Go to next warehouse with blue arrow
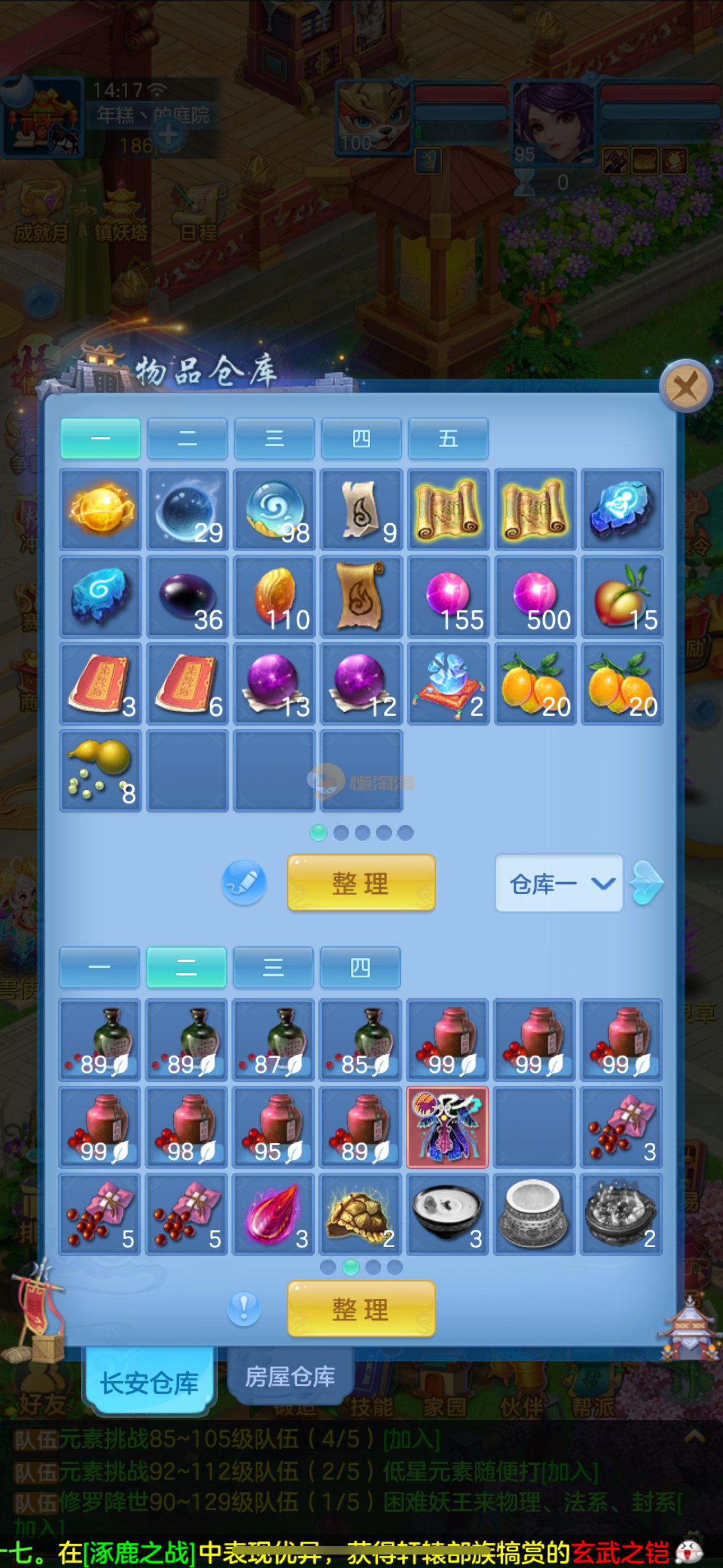Screen dimensions: 723x1568 pyautogui.click(x=646, y=883)
